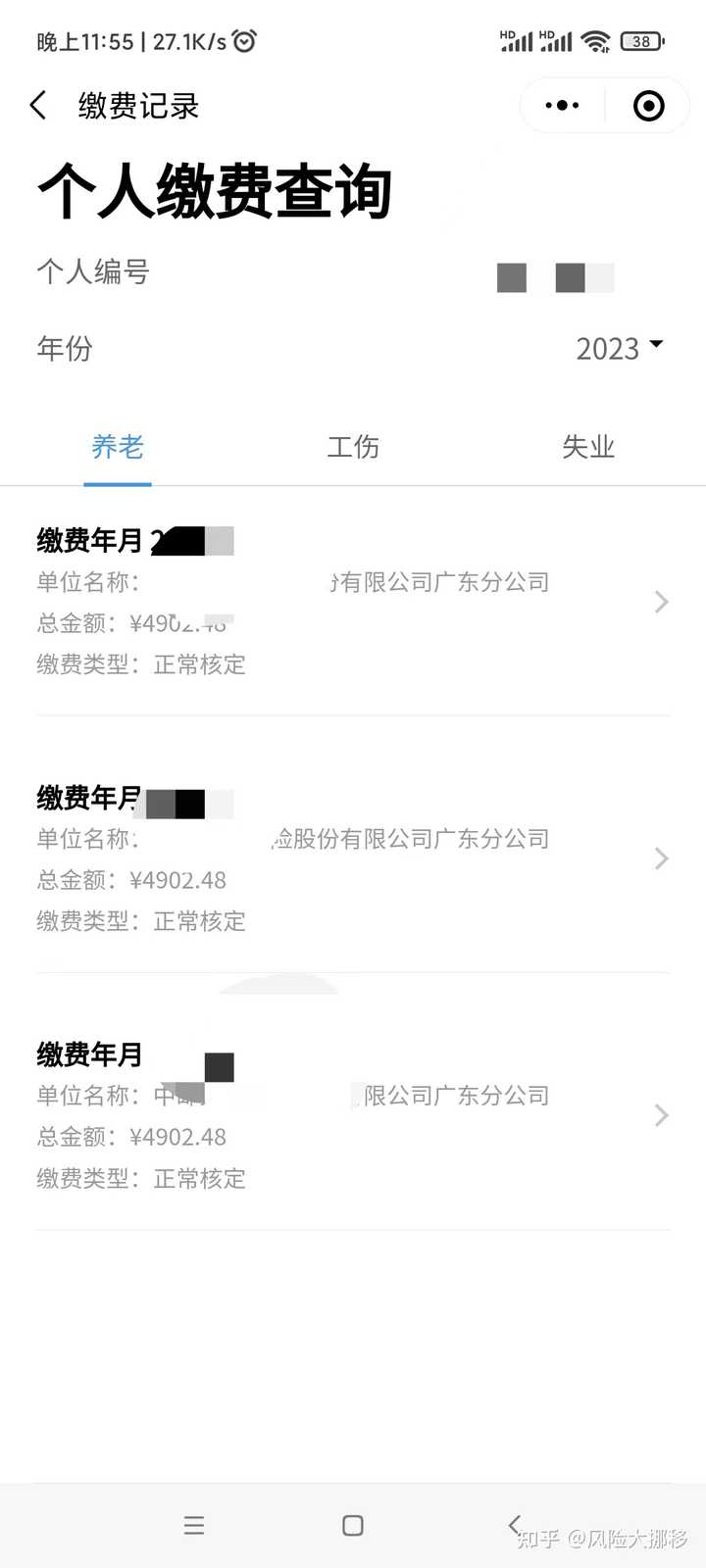Close the mini program via circle icon
The width and height of the screenshot is (706, 1568).
pyautogui.click(x=648, y=106)
